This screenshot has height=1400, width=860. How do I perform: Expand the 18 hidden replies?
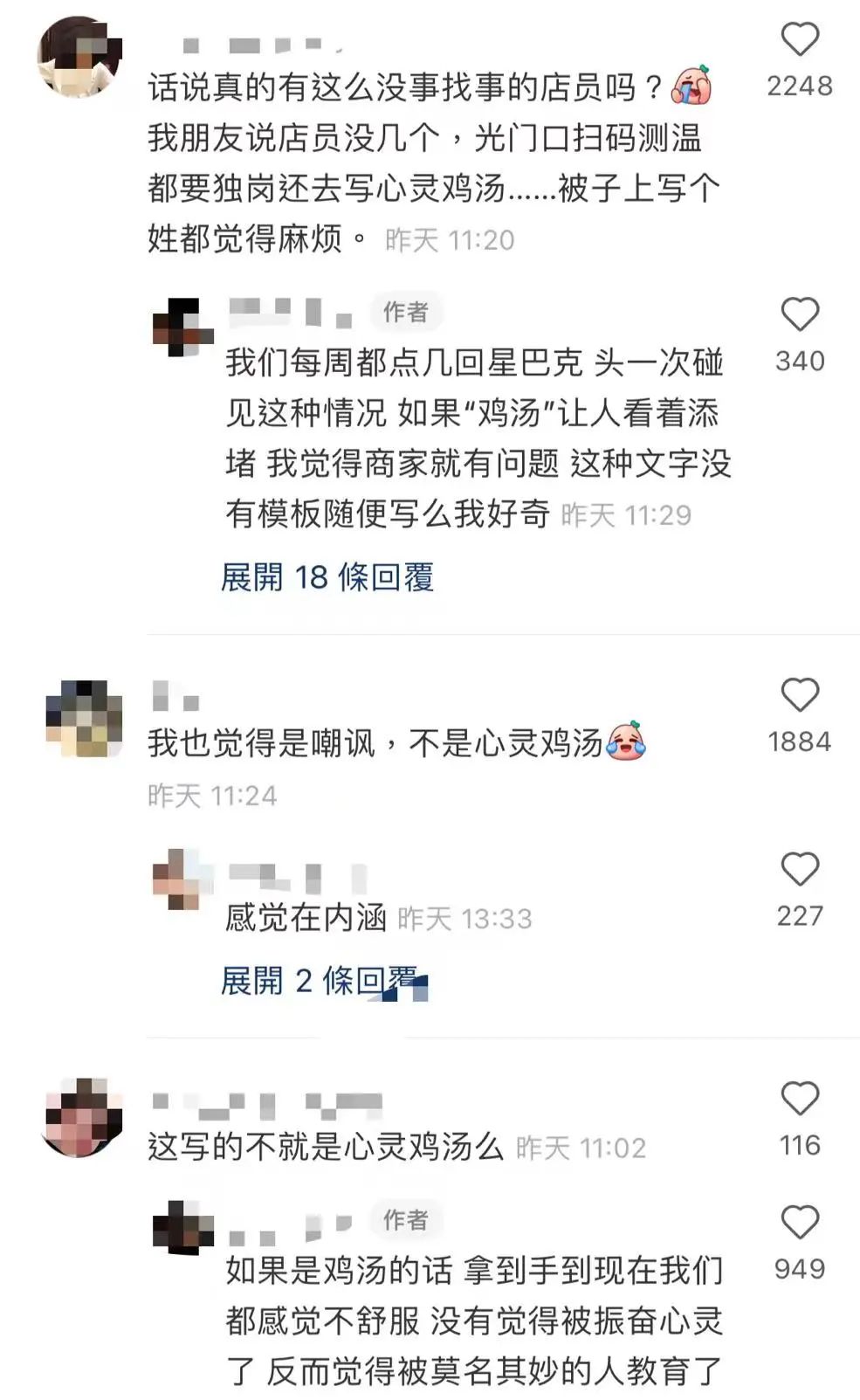tap(327, 577)
